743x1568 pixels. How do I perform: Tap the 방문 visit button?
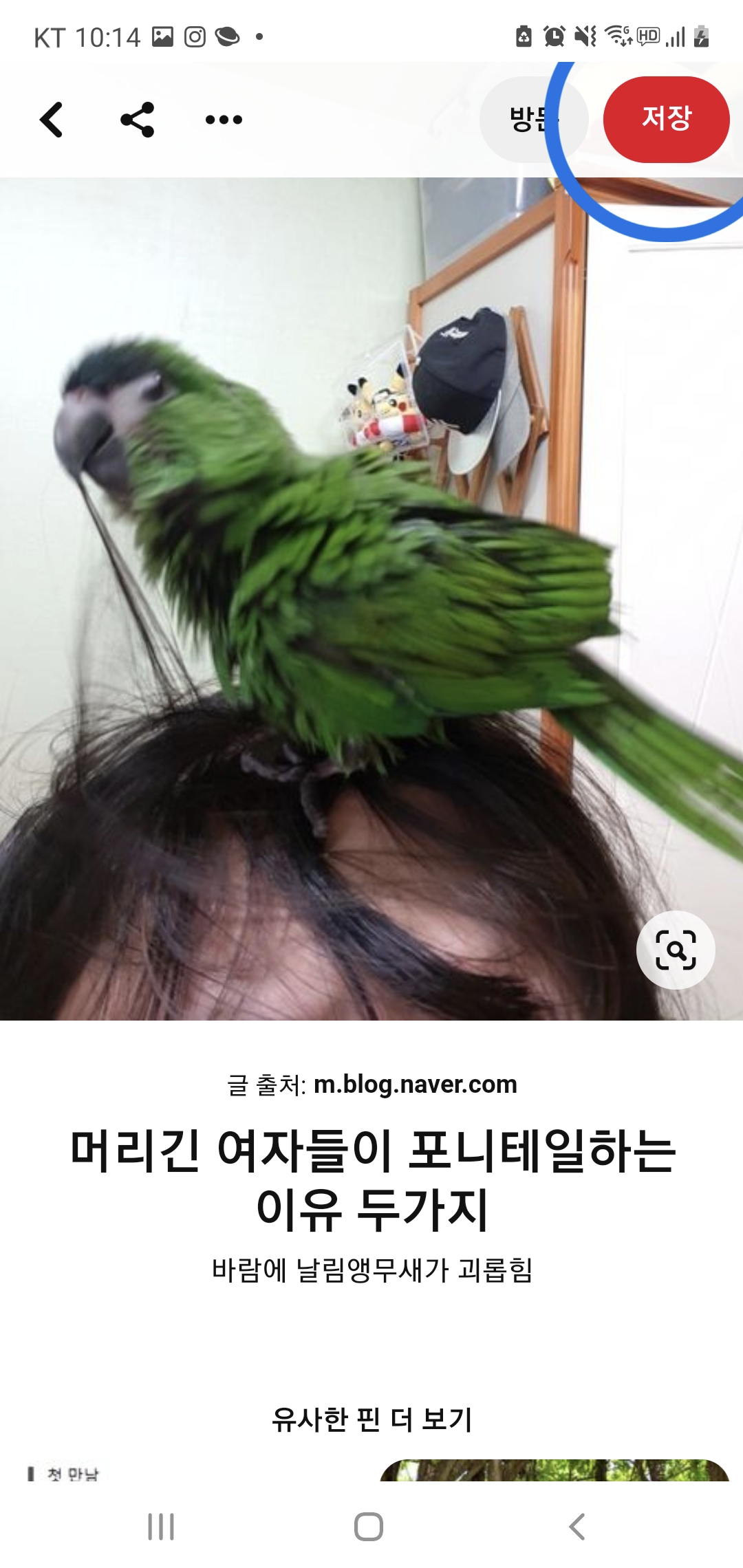point(534,120)
